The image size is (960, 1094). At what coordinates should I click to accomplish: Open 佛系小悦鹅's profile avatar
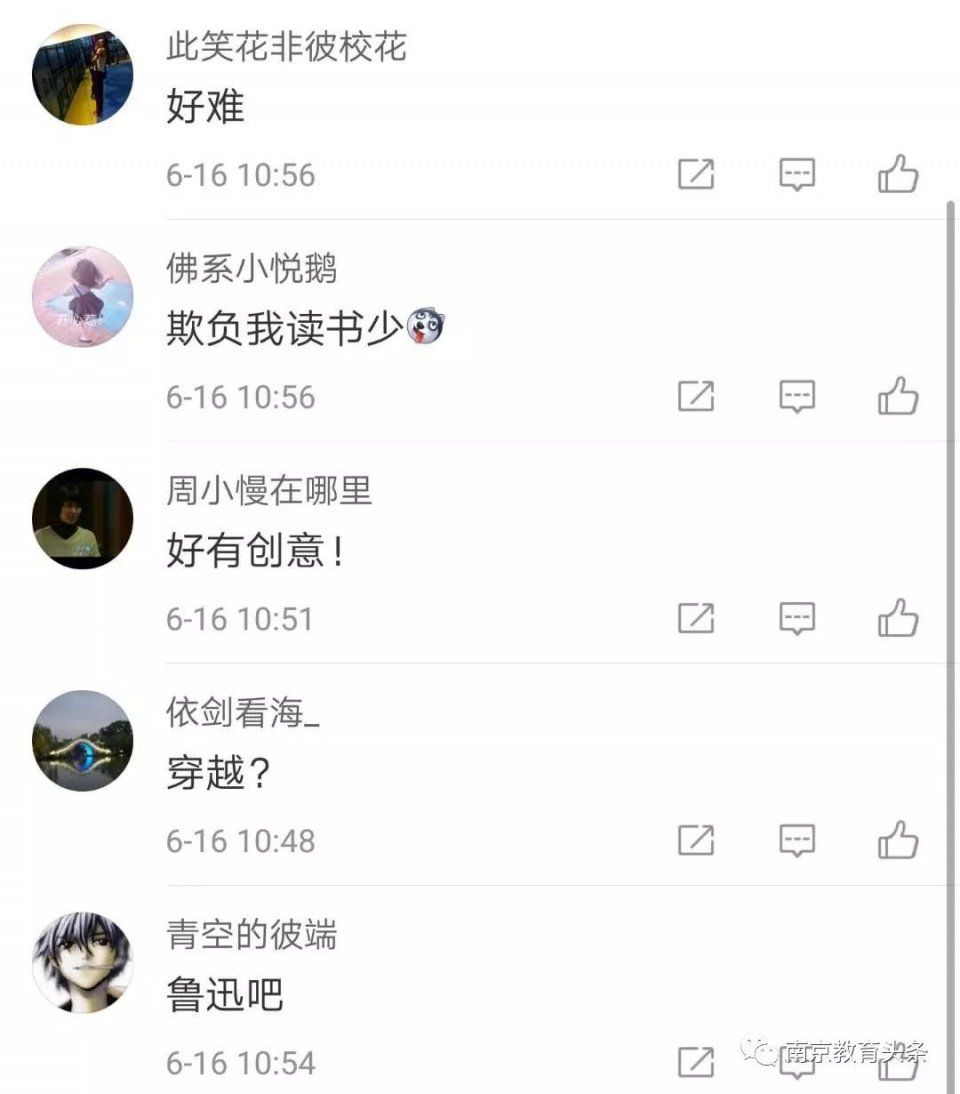[x=82, y=297]
